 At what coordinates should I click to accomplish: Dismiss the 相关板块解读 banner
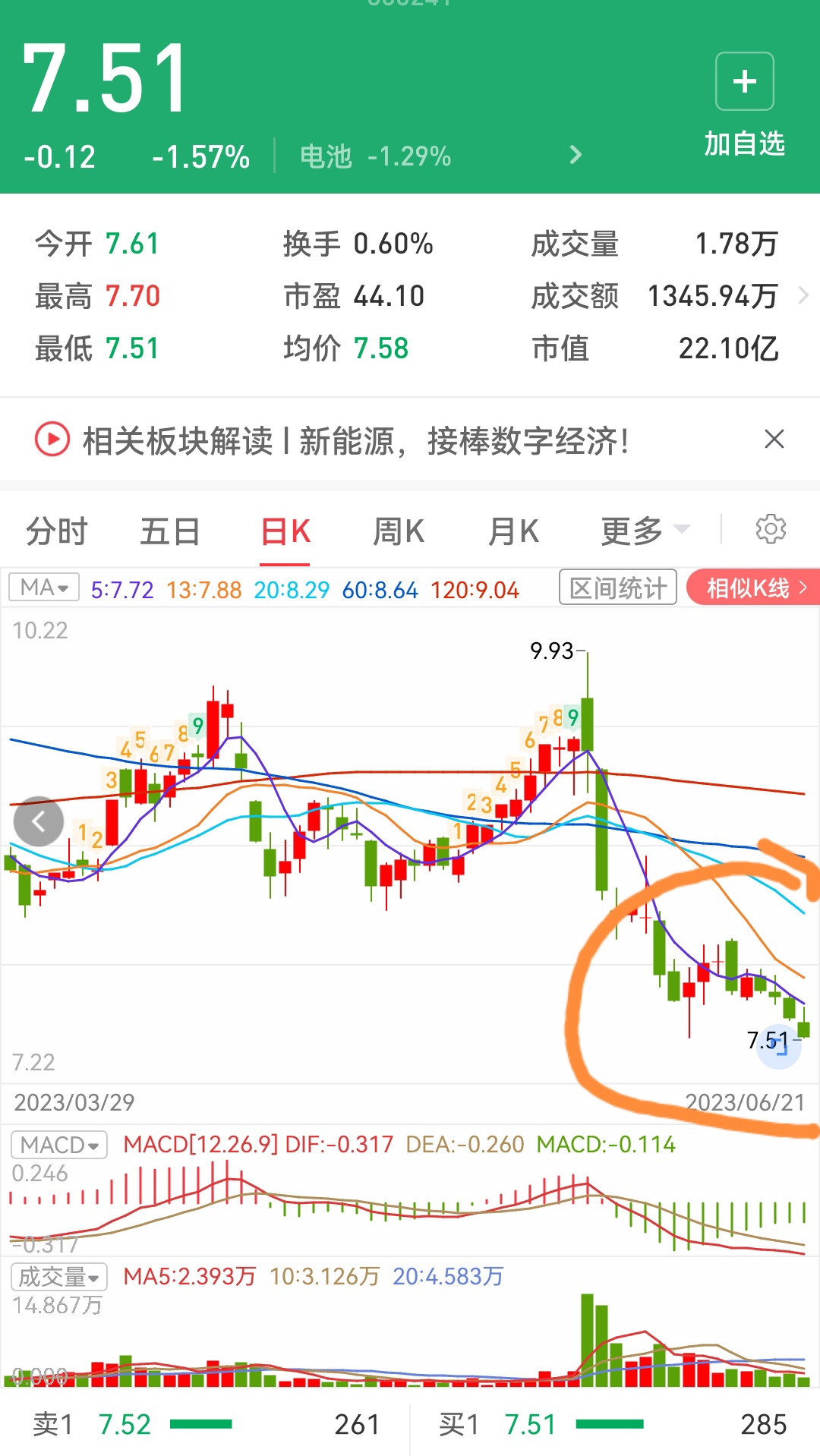(x=774, y=439)
